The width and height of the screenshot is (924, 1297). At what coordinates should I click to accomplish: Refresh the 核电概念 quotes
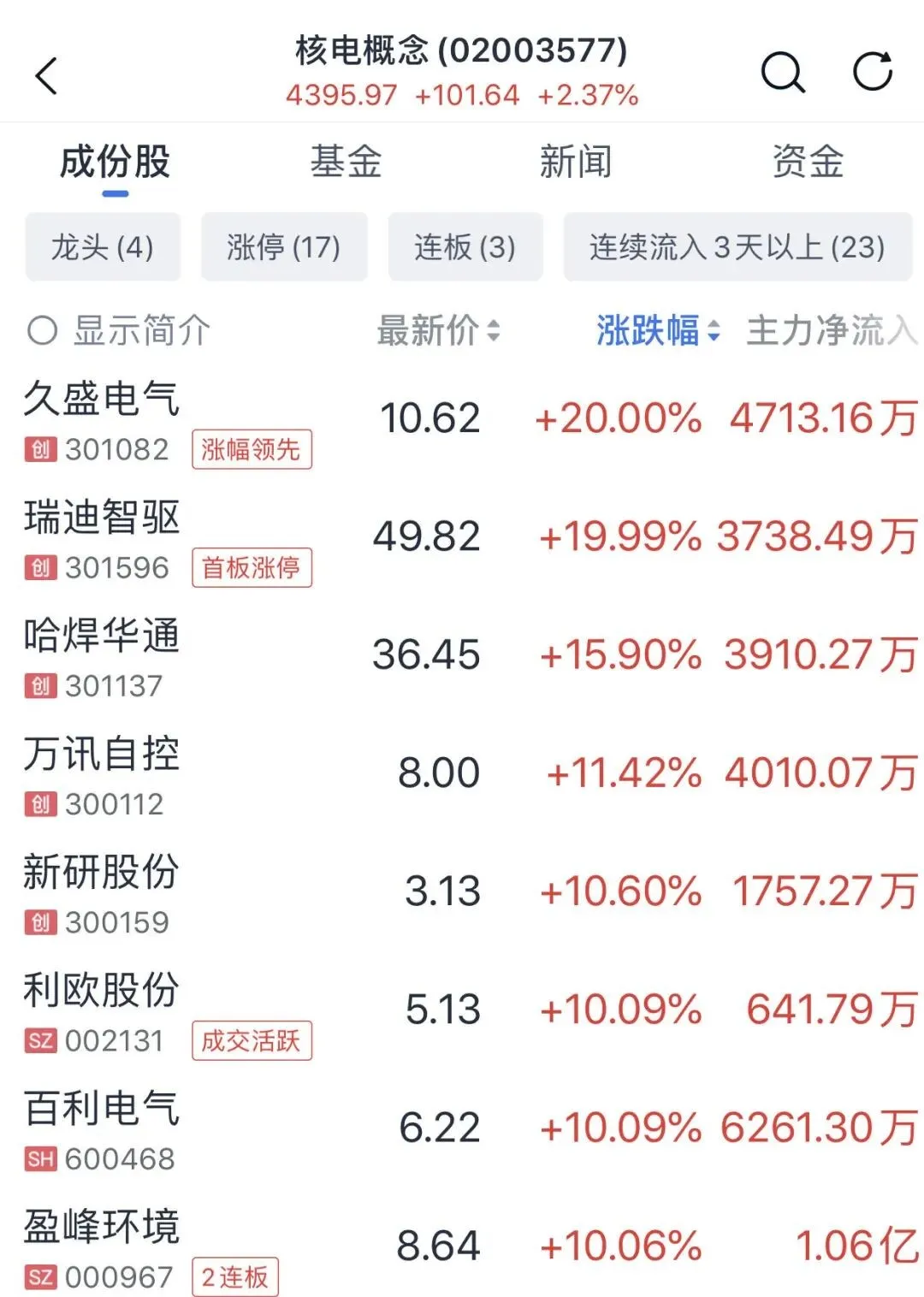pos(873,71)
